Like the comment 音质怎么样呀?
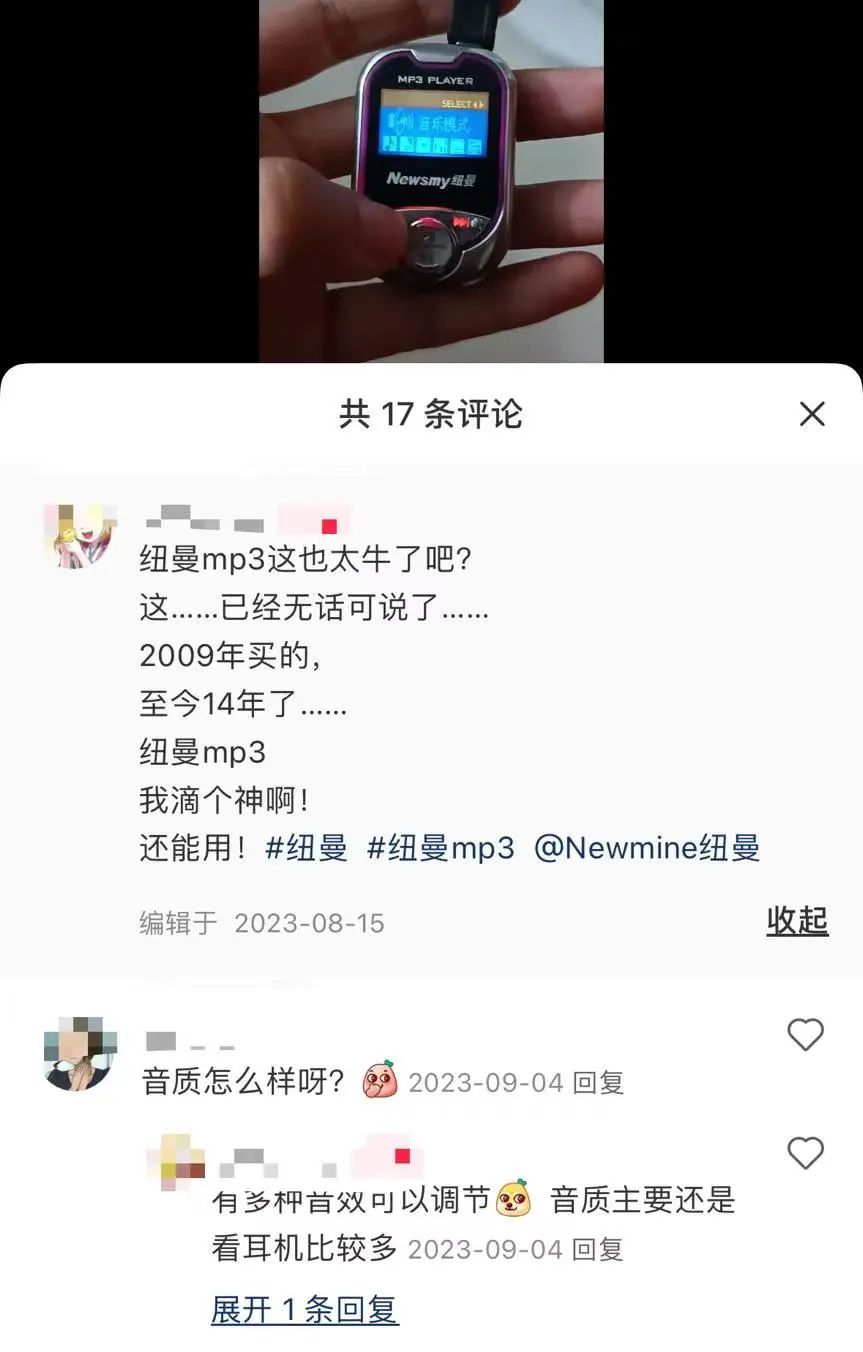The height and width of the screenshot is (1352, 863). point(805,1035)
